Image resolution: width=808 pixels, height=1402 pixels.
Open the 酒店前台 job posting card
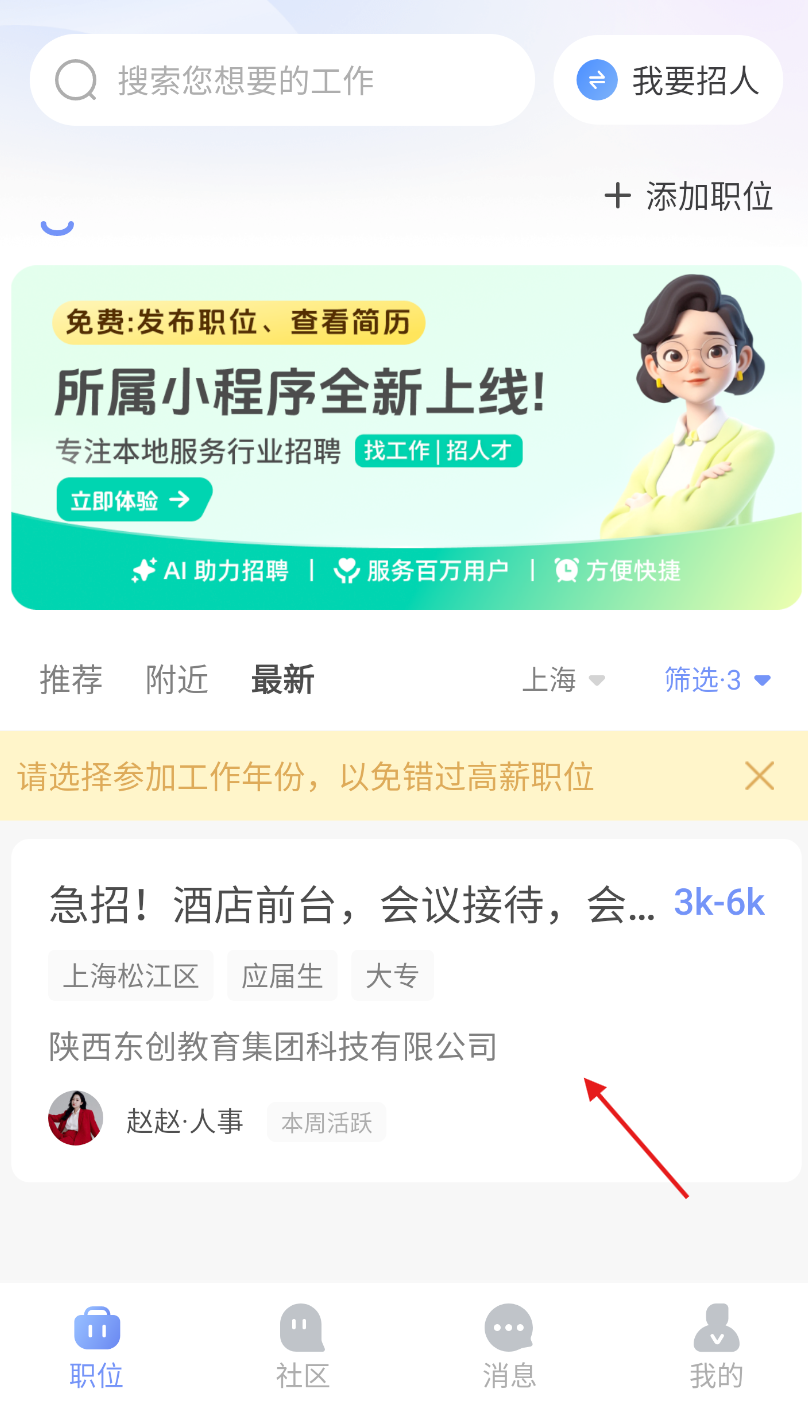[405, 1010]
